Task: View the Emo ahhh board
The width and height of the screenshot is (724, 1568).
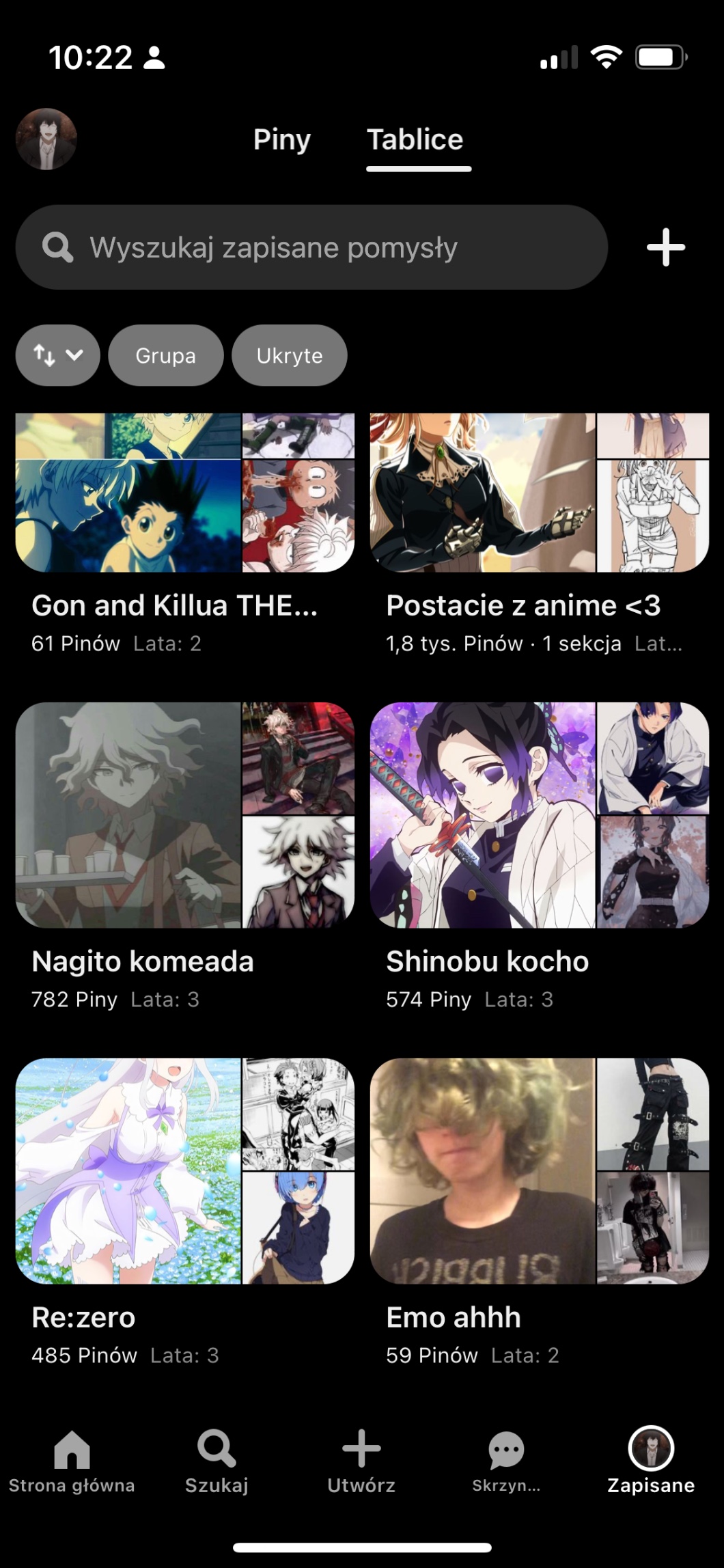Action: pyautogui.click(x=540, y=1171)
